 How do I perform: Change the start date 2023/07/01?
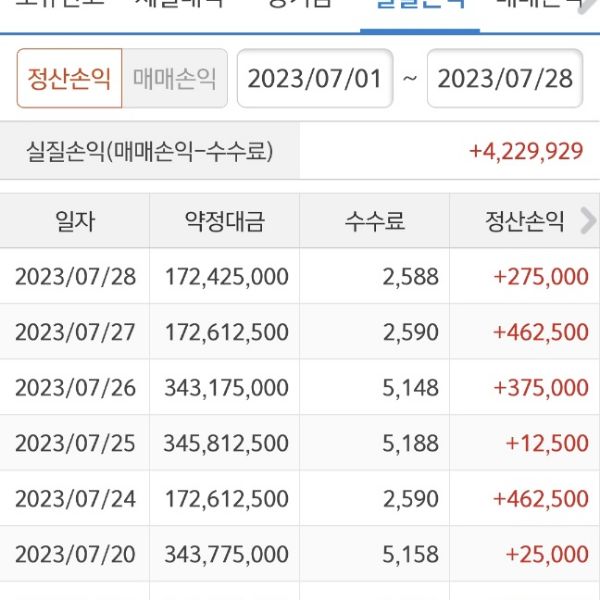tap(315, 79)
